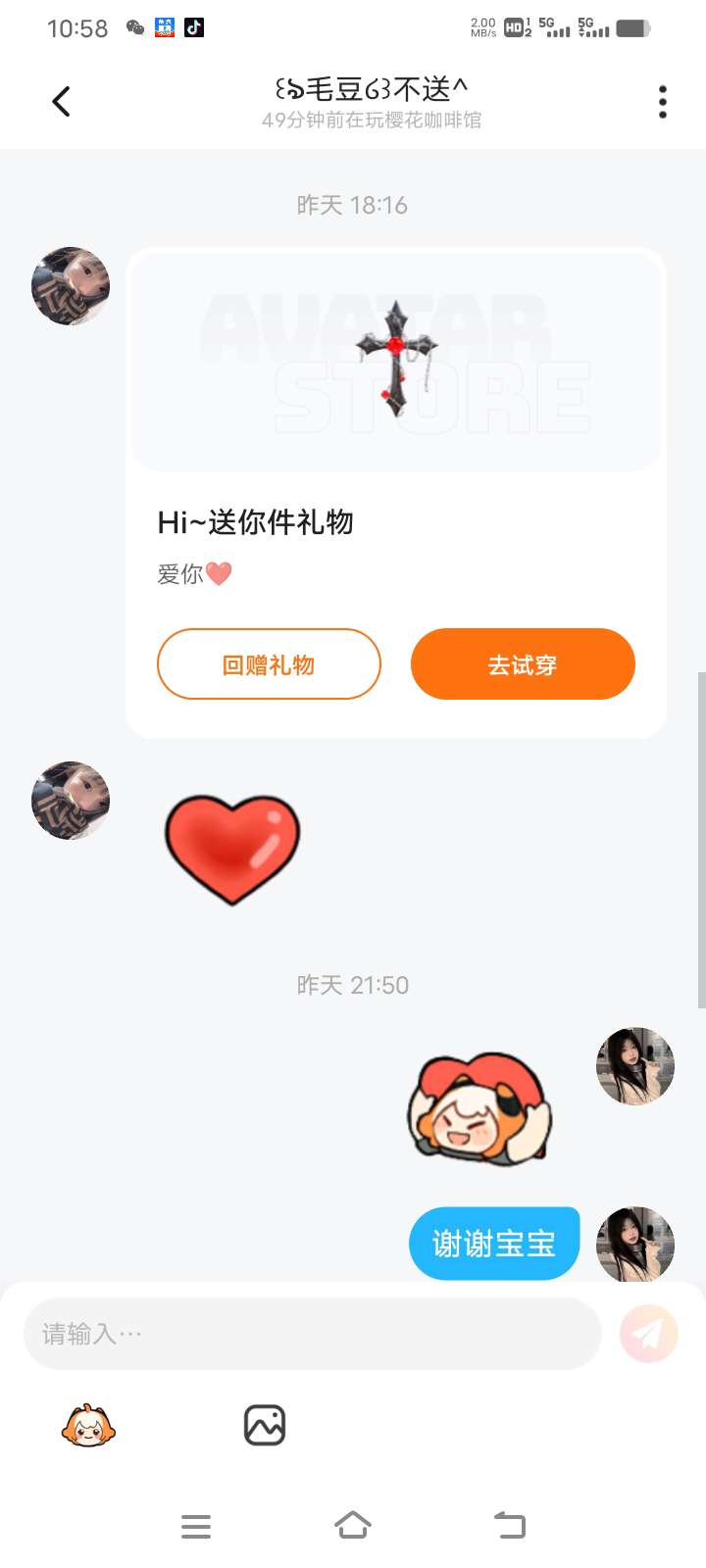Send the message with the paper plane

pyautogui.click(x=648, y=1334)
